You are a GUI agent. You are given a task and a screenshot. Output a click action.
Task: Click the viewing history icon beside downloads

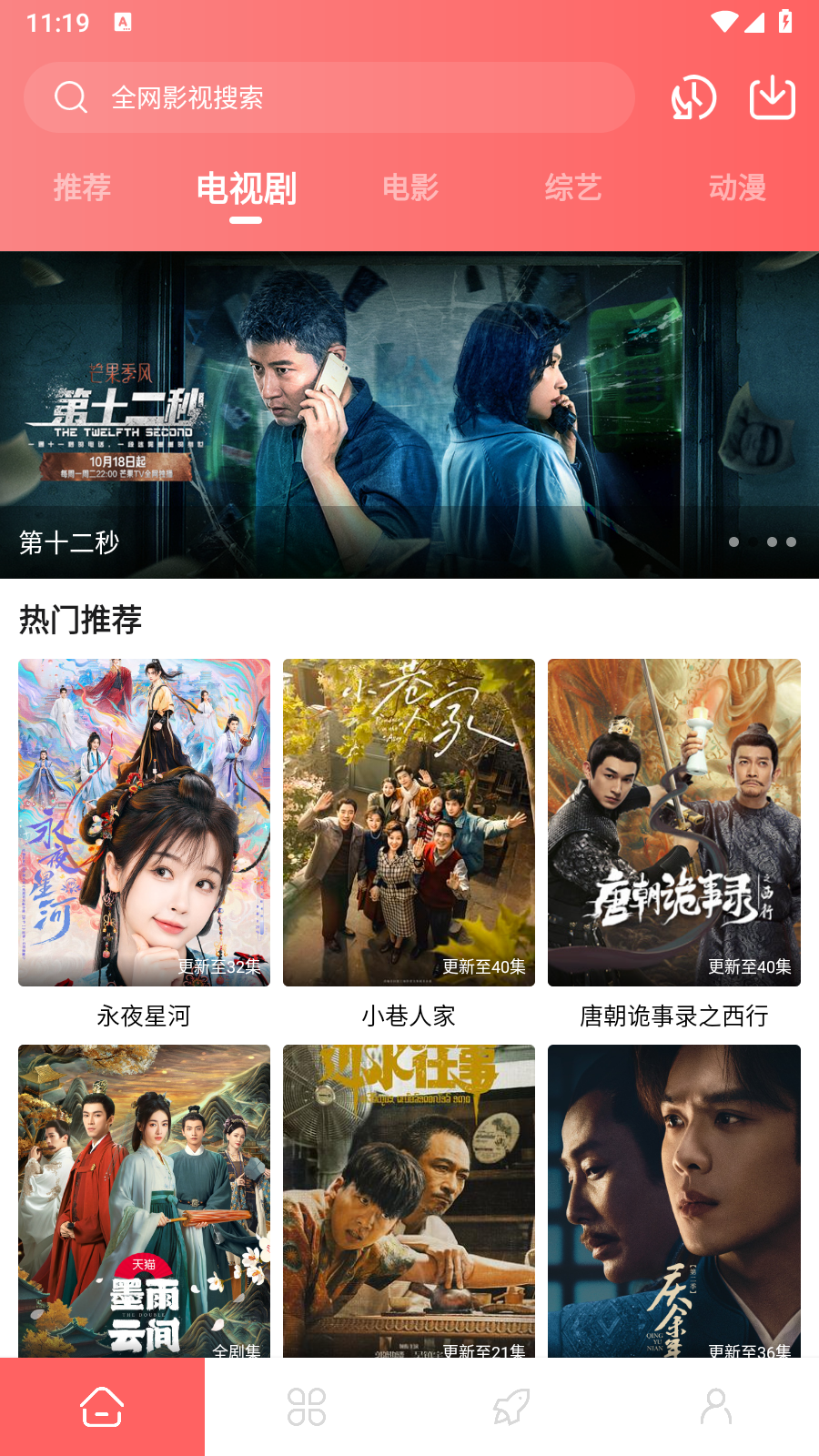(693, 96)
